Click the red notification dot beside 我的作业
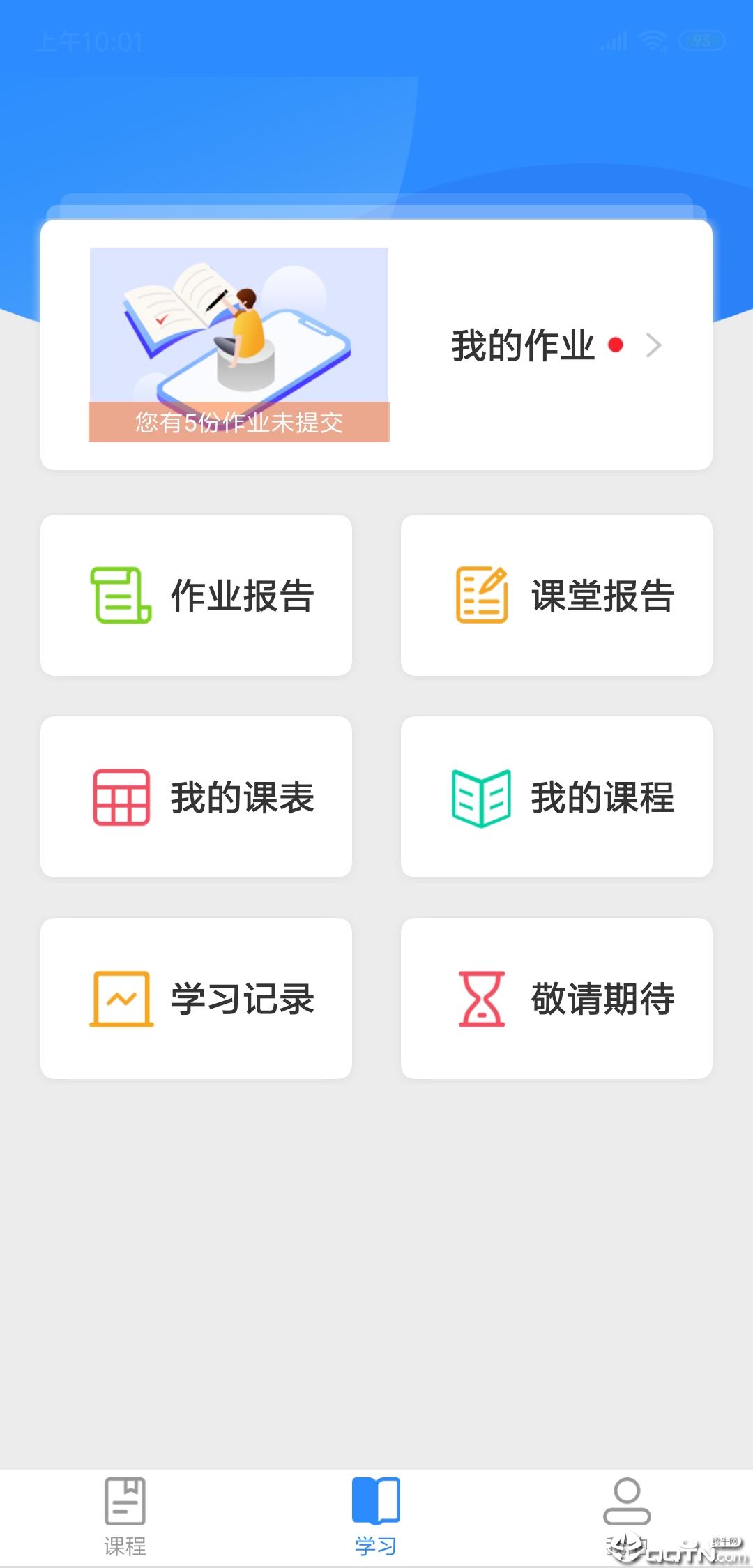Image resolution: width=753 pixels, height=1568 pixels. tap(615, 343)
